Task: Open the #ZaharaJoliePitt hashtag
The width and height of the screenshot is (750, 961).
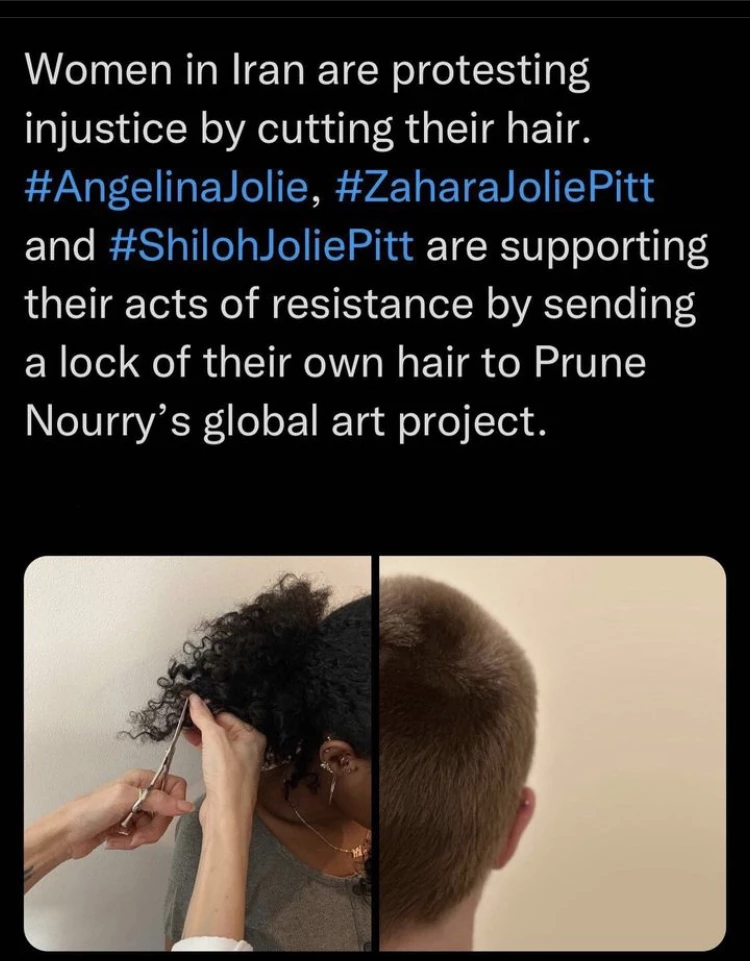Action: [x=497, y=188]
